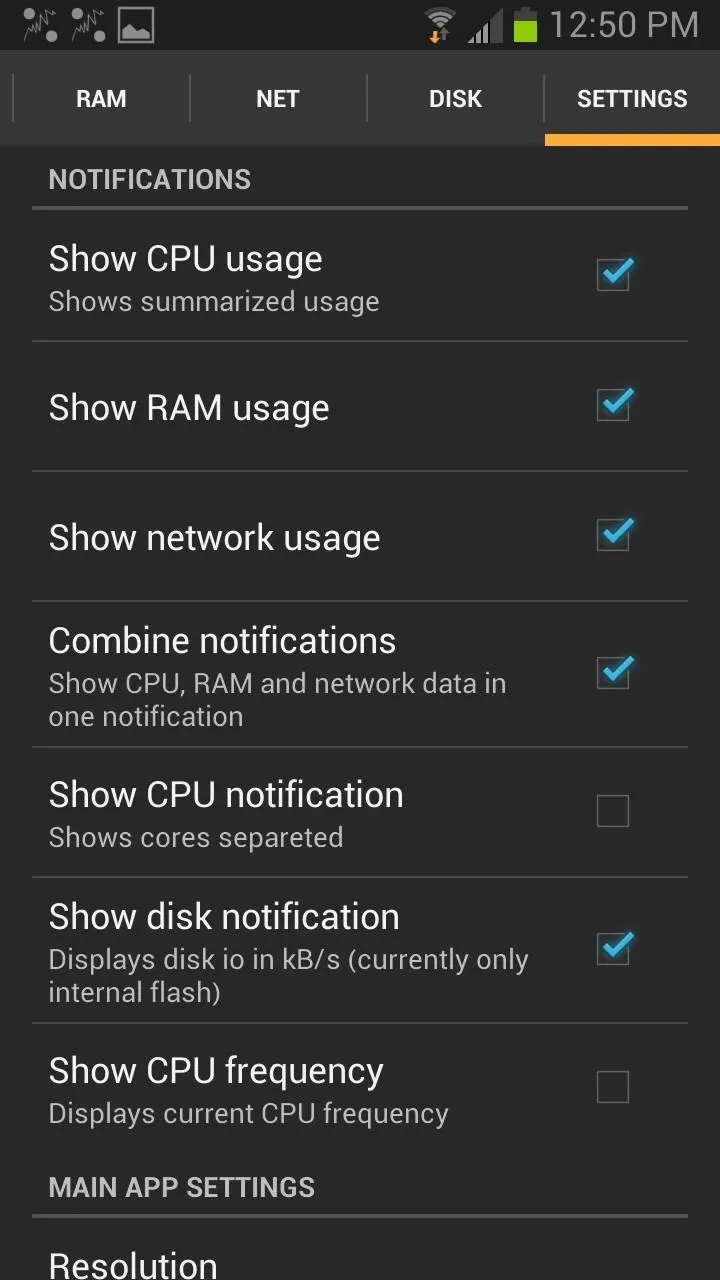The width and height of the screenshot is (720, 1280).
Task: Switch to the RAM tab
Action: (x=101, y=99)
